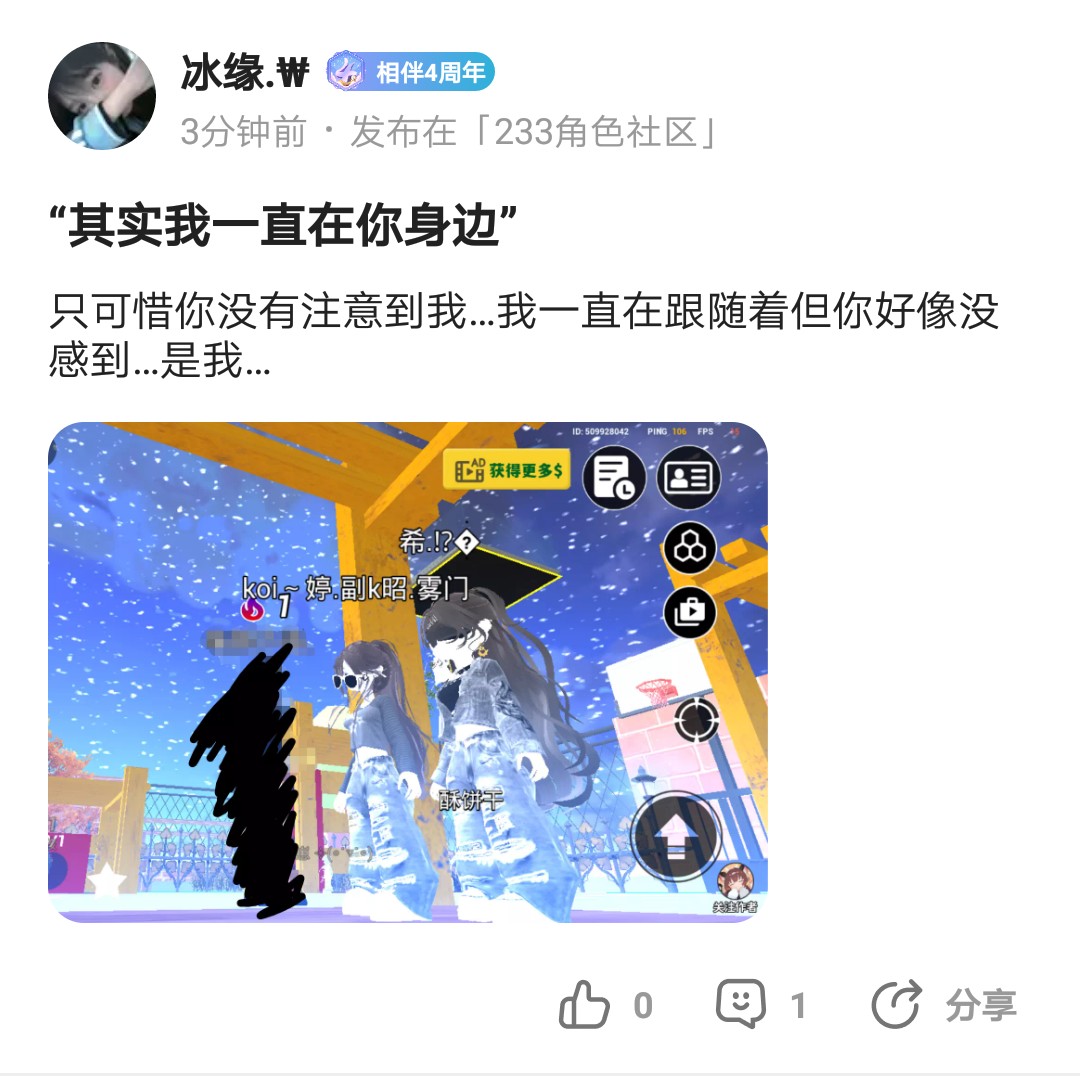
Task: Open 冰缘.₩'s profile avatar
Action: (x=102, y=96)
